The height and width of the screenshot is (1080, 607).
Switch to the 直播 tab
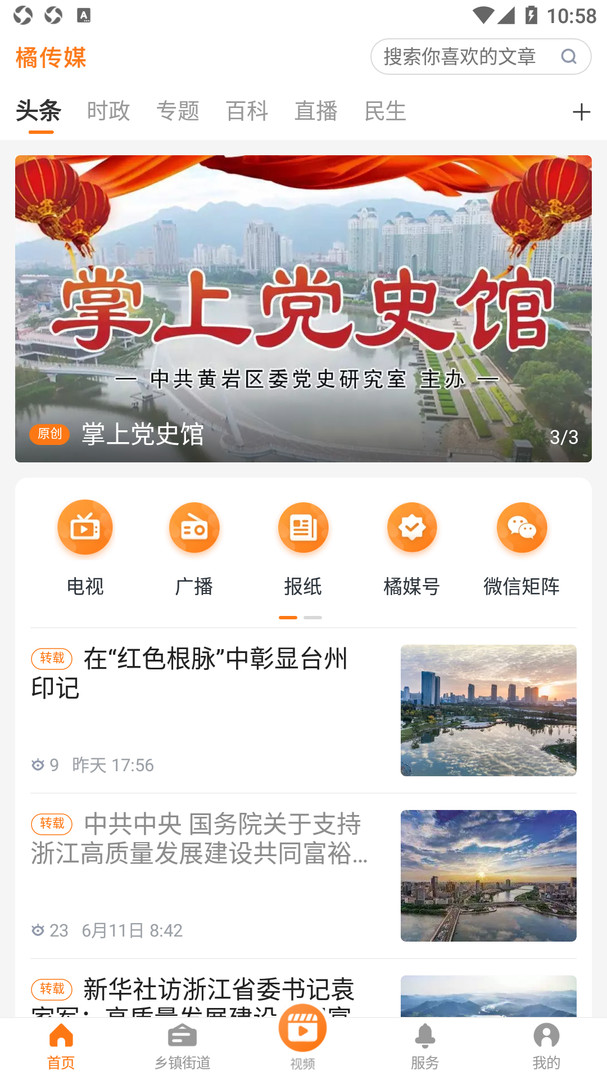point(316,111)
